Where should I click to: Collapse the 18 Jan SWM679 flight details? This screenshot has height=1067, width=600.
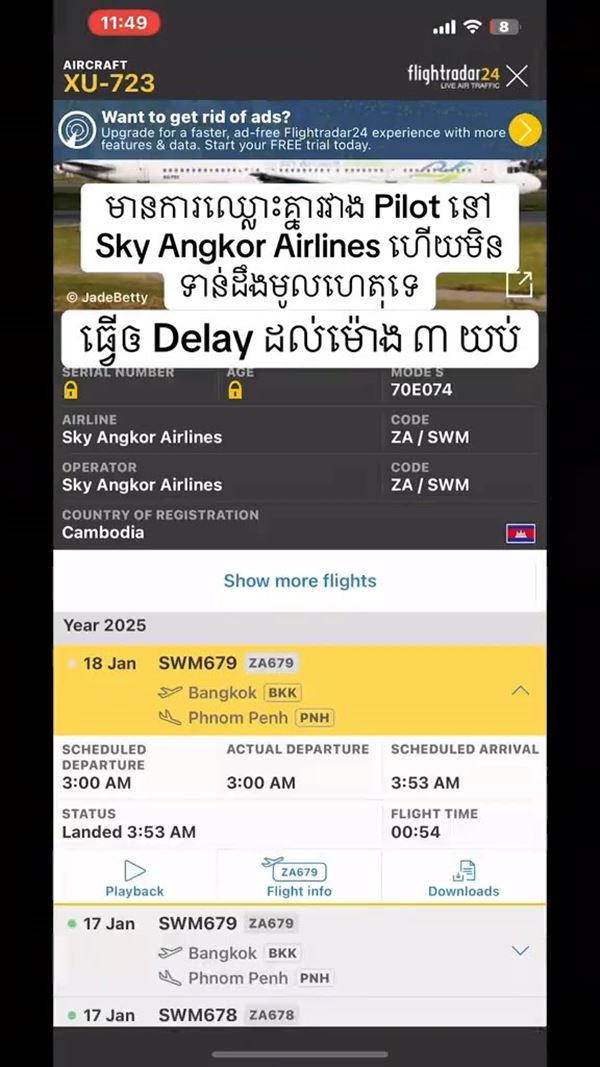click(520, 690)
